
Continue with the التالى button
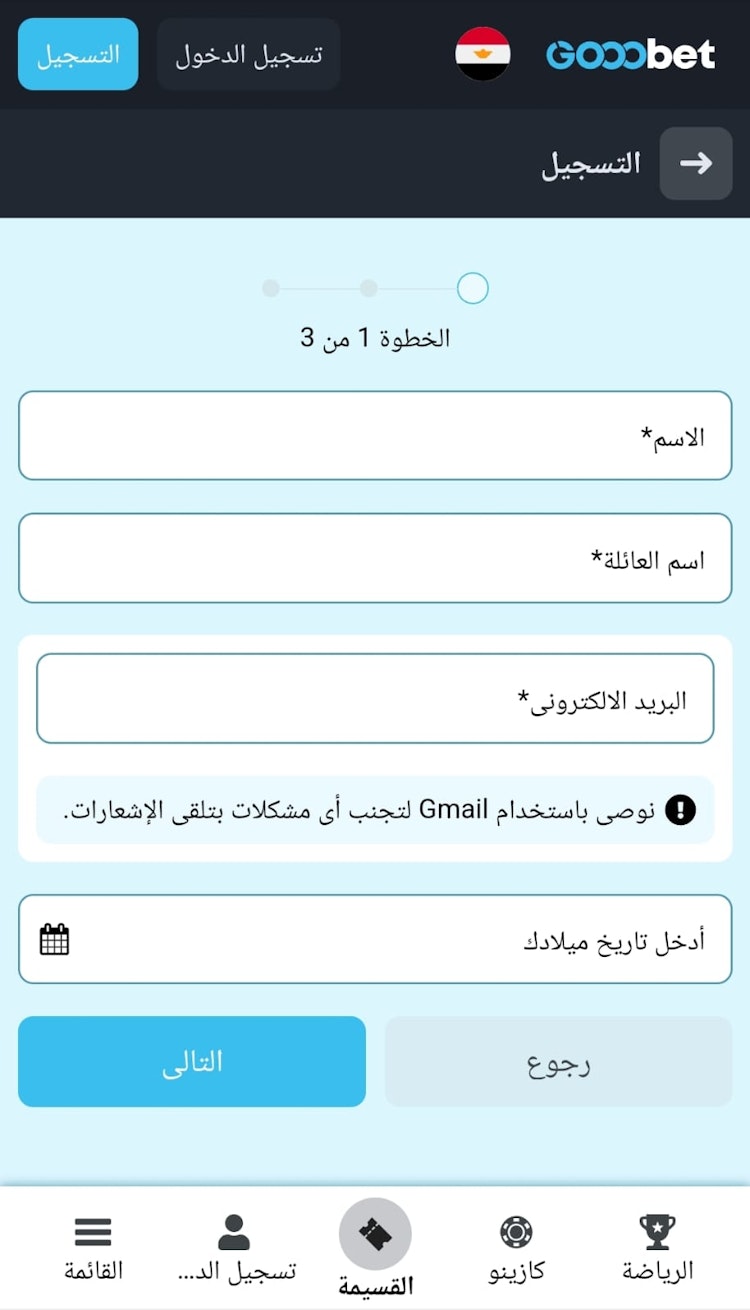tap(192, 1062)
